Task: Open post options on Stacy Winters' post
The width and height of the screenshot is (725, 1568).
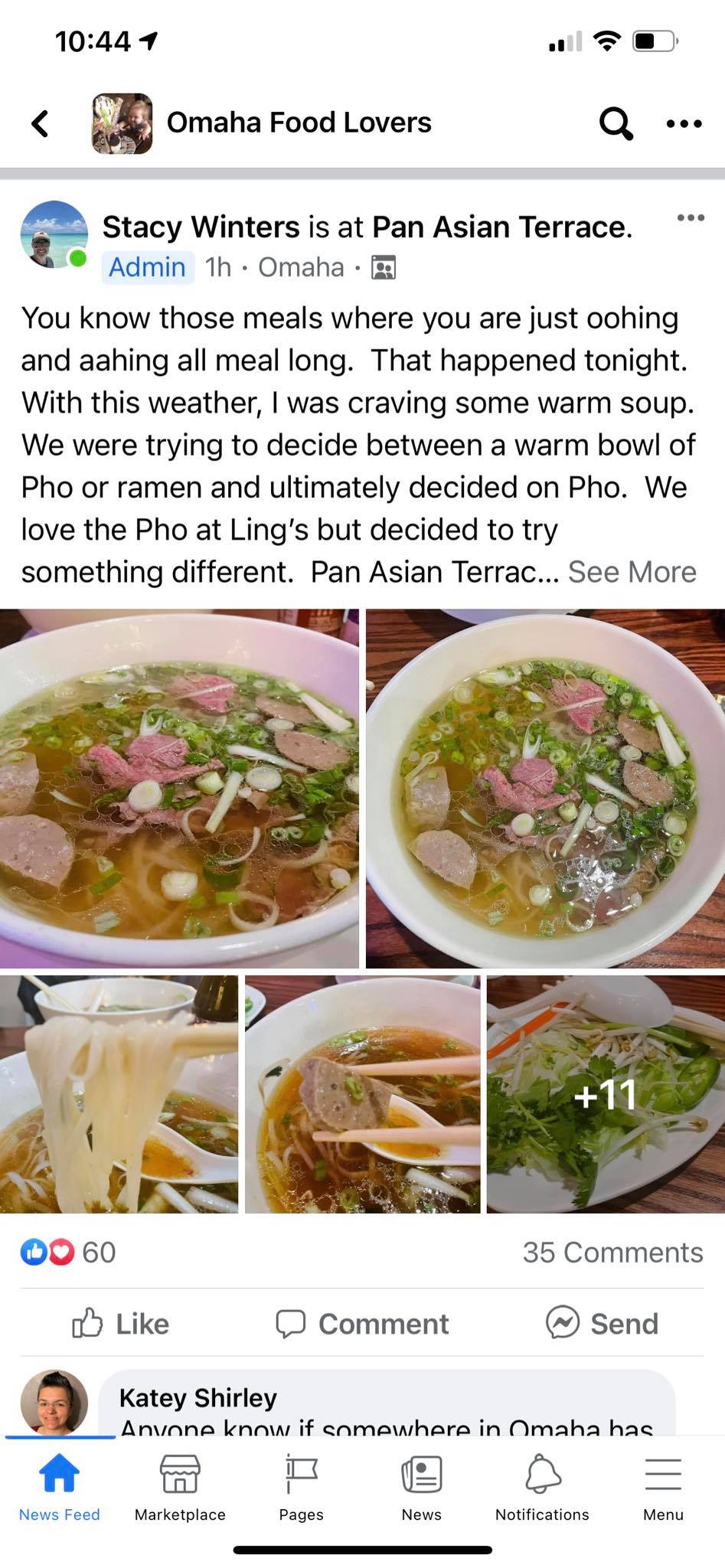Action: point(690,218)
